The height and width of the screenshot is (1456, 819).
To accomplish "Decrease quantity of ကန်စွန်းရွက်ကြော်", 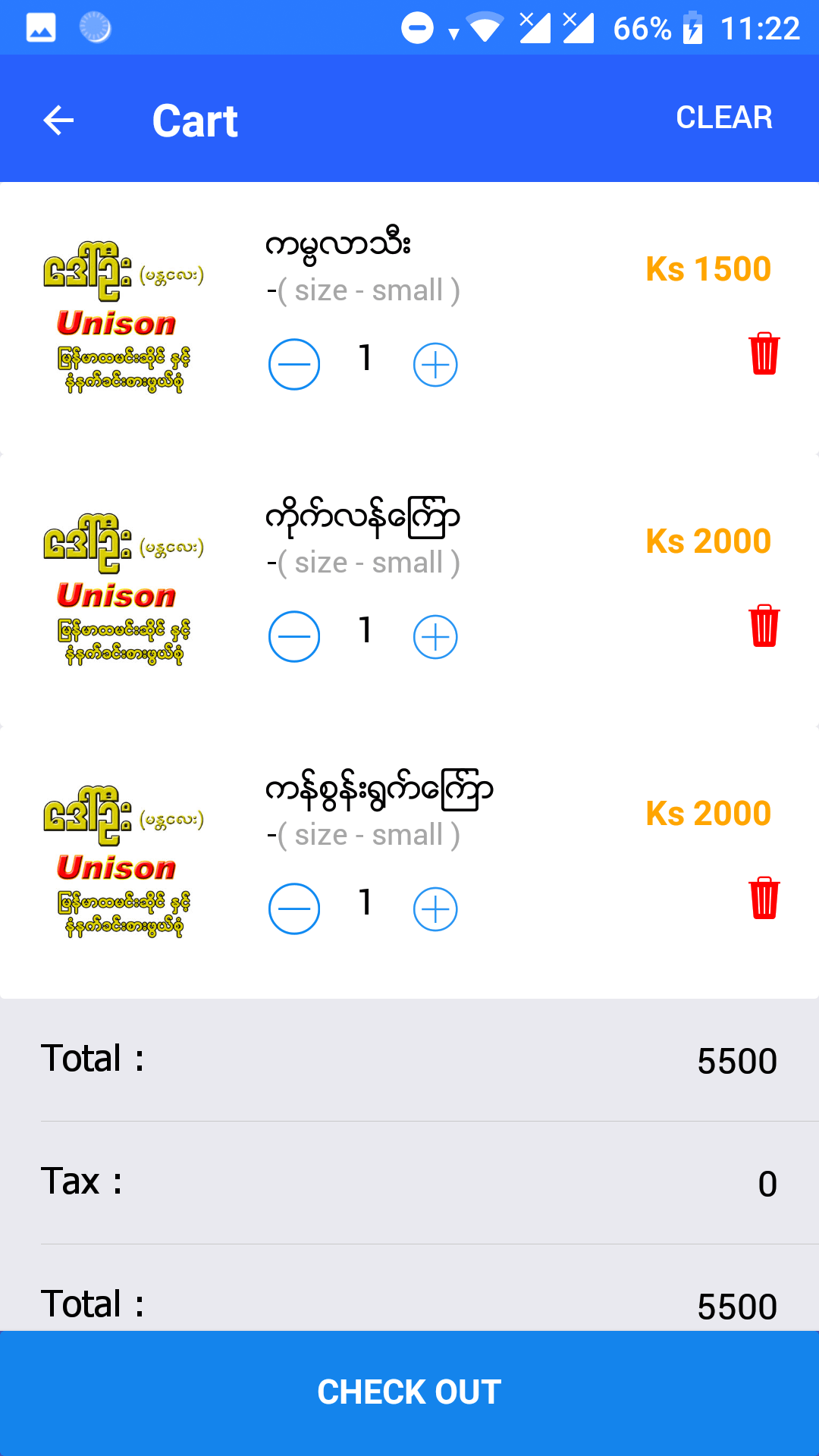I will (x=294, y=908).
